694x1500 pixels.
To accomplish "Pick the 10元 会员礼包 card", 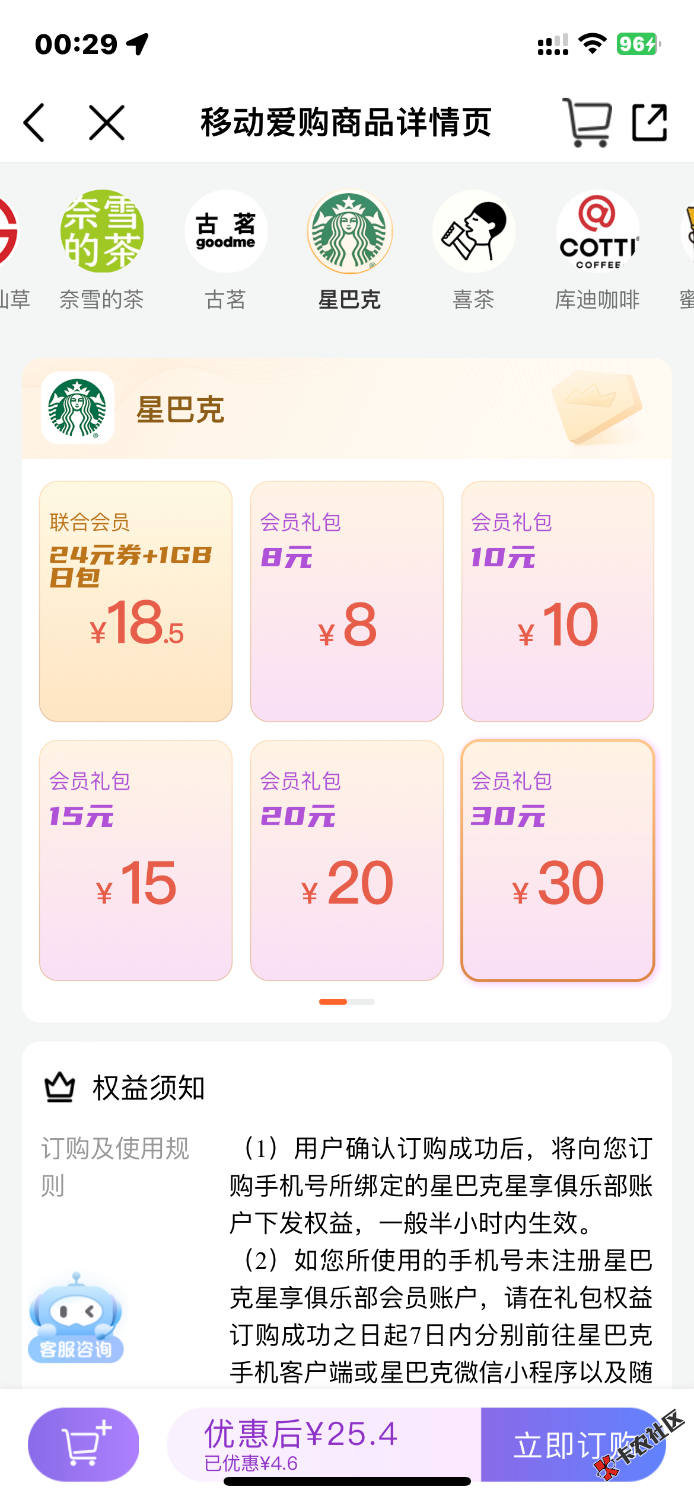I will [x=557, y=601].
